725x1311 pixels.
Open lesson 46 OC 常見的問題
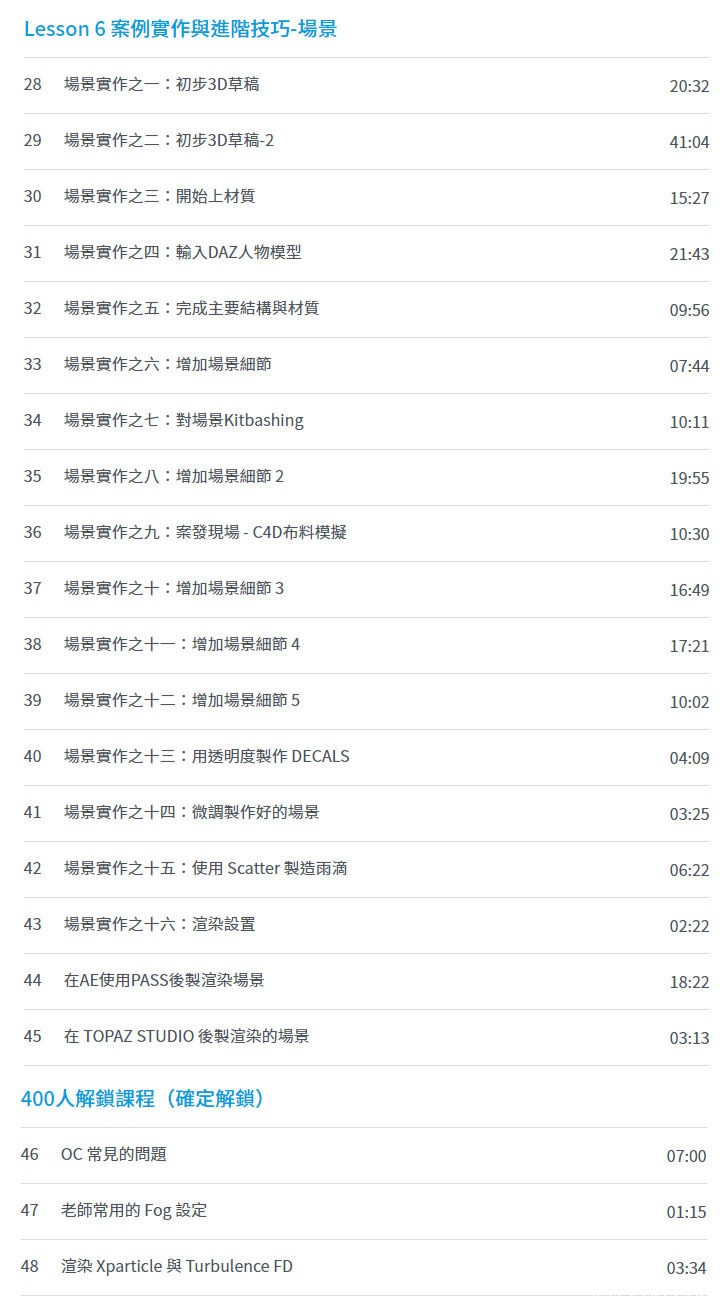click(x=114, y=1155)
